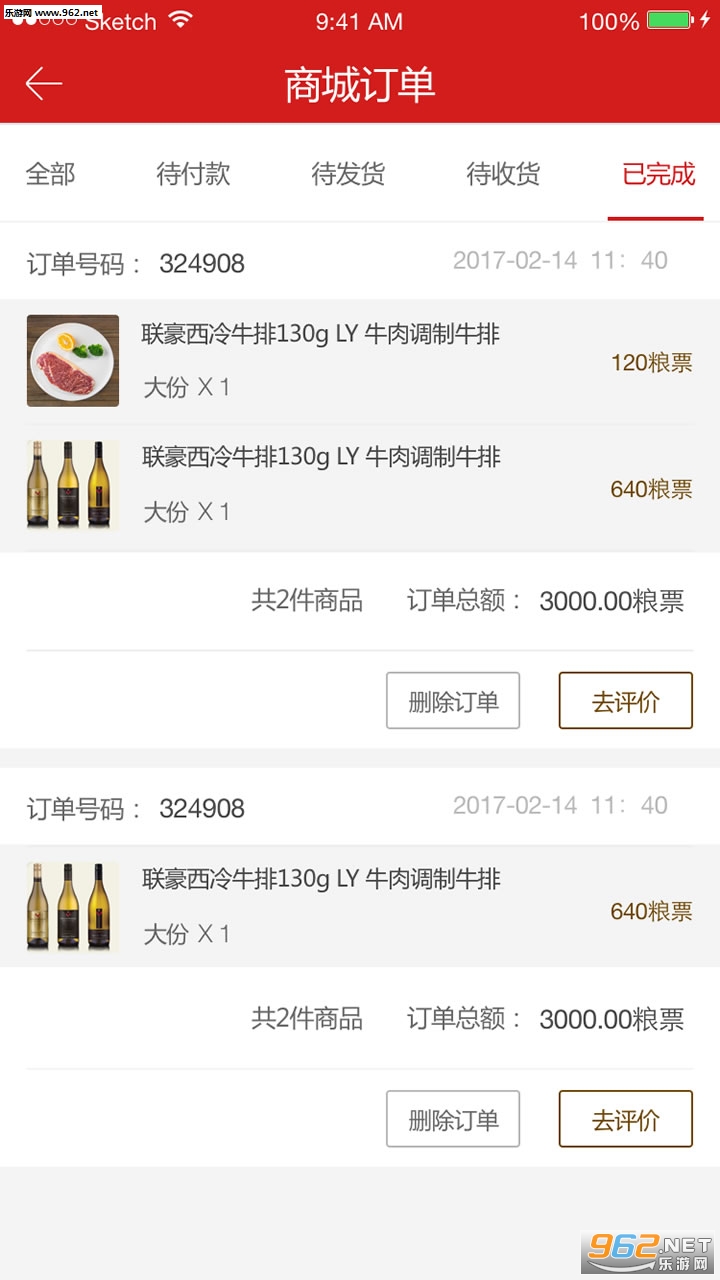Open the 待发货 tab
The image size is (720, 1280).
pyautogui.click(x=348, y=174)
